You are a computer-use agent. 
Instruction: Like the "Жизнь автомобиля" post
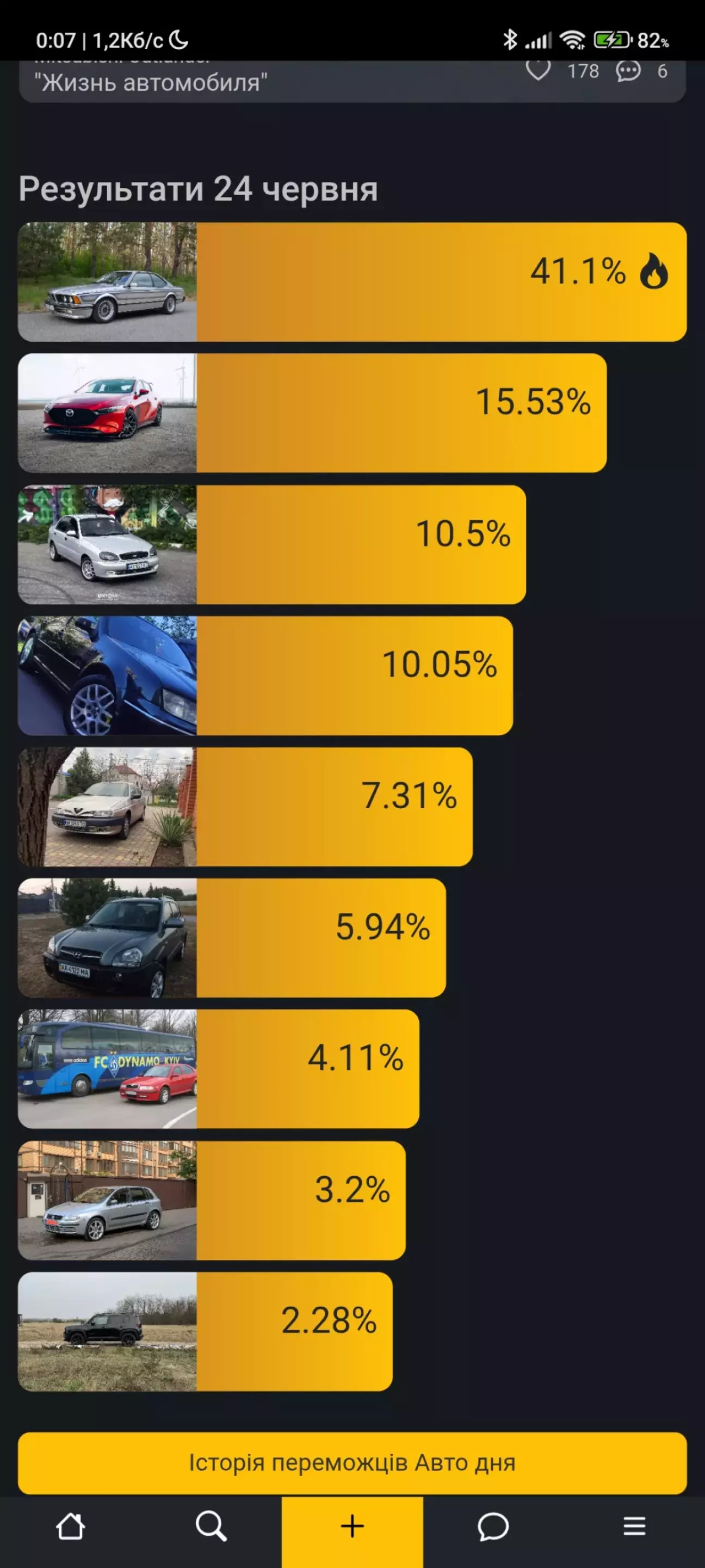539,71
